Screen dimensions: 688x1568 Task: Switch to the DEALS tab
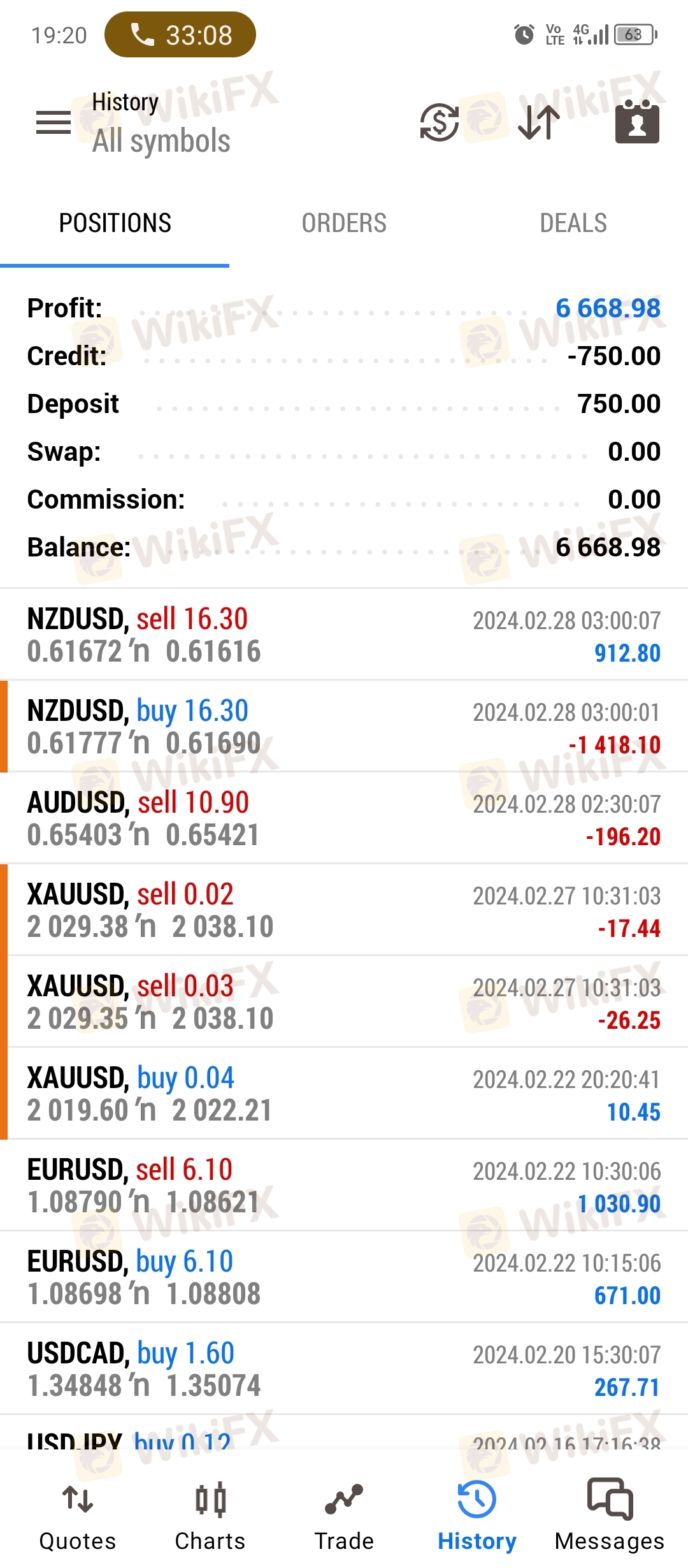point(573,224)
